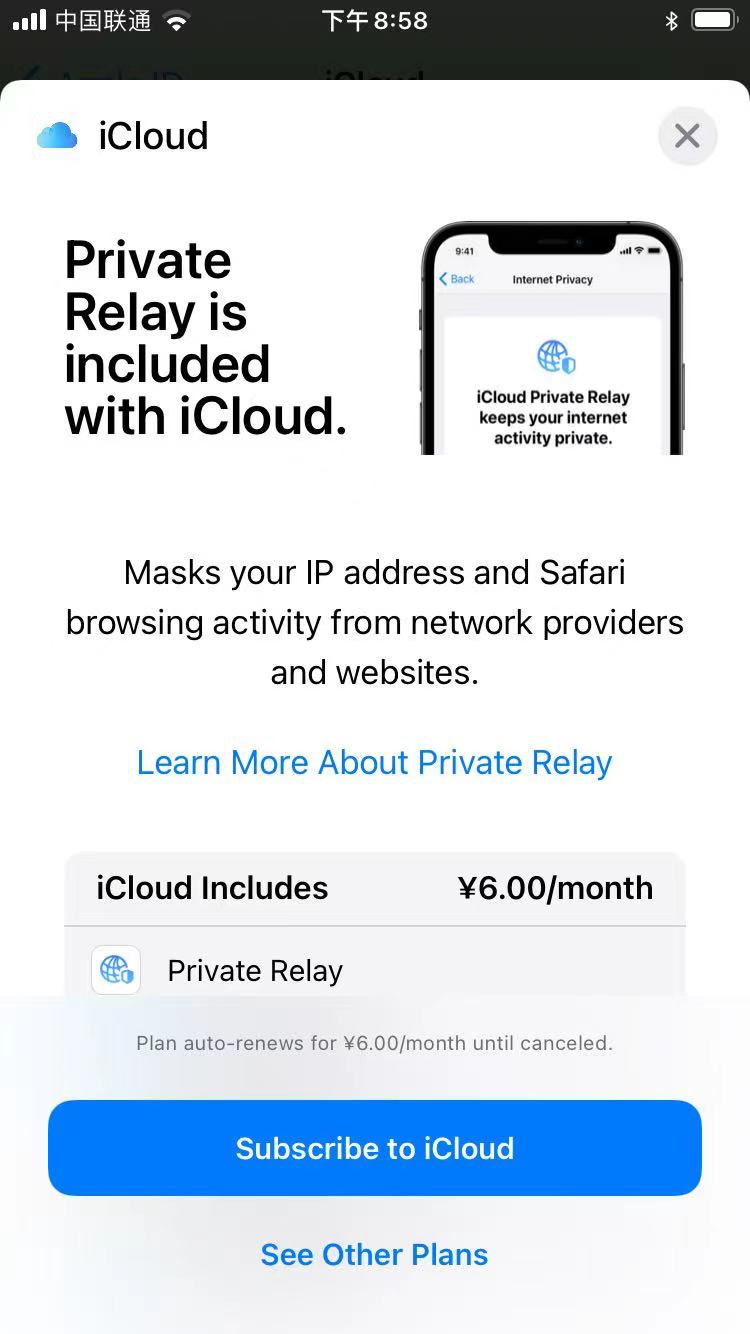Screen dimensions: 750x1334
Task: Tap the Internet Privacy title in the preview
Action: pos(552,279)
